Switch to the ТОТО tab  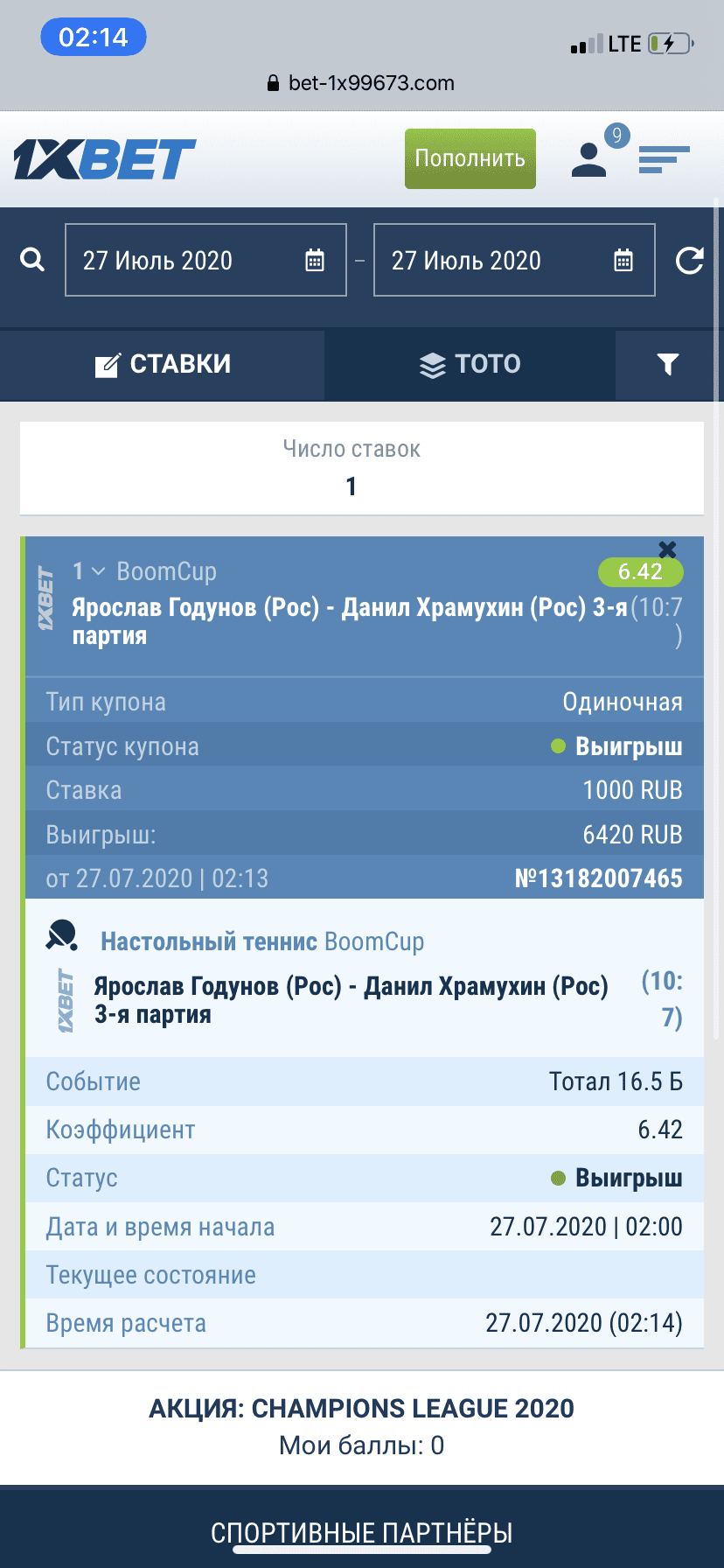click(x=470, y=364)
